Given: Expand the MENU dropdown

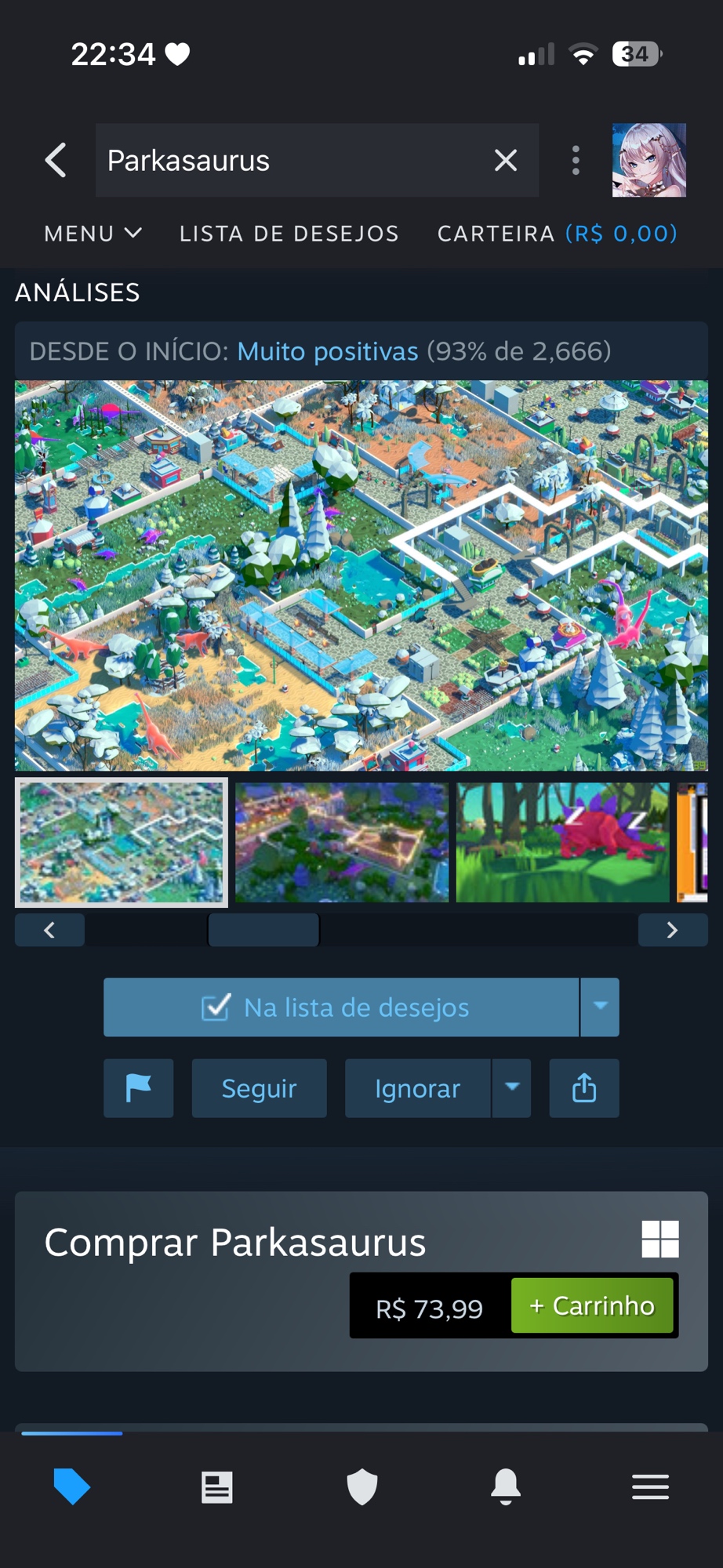Looking at the screenshot, I should 93,234.
